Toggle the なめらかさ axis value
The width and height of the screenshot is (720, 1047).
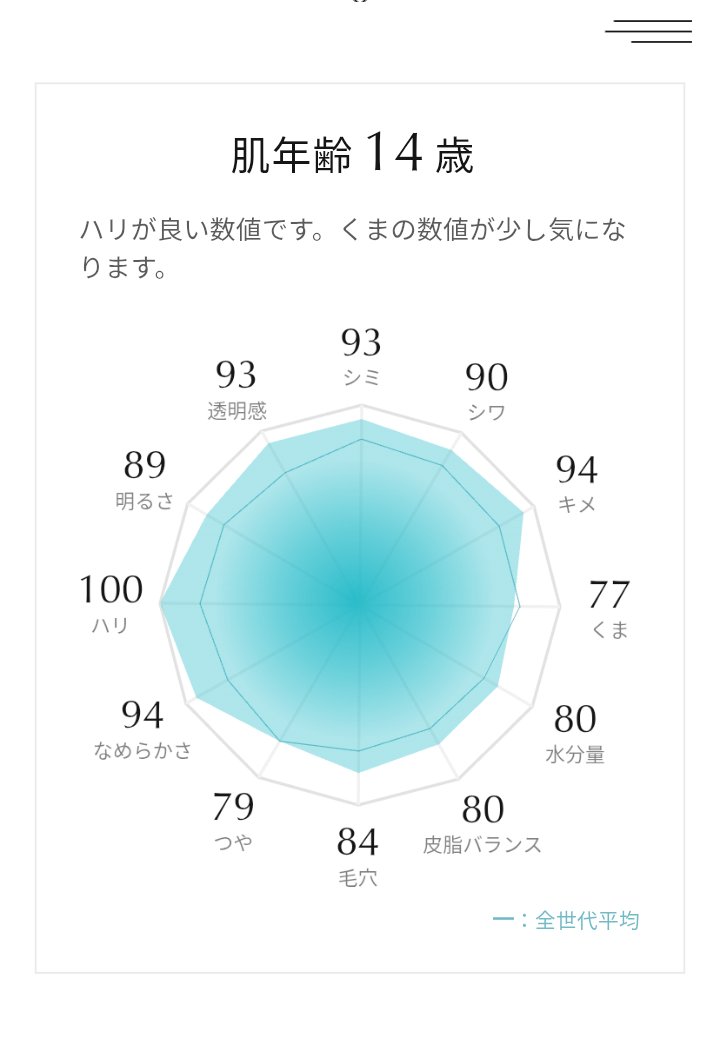144,717
